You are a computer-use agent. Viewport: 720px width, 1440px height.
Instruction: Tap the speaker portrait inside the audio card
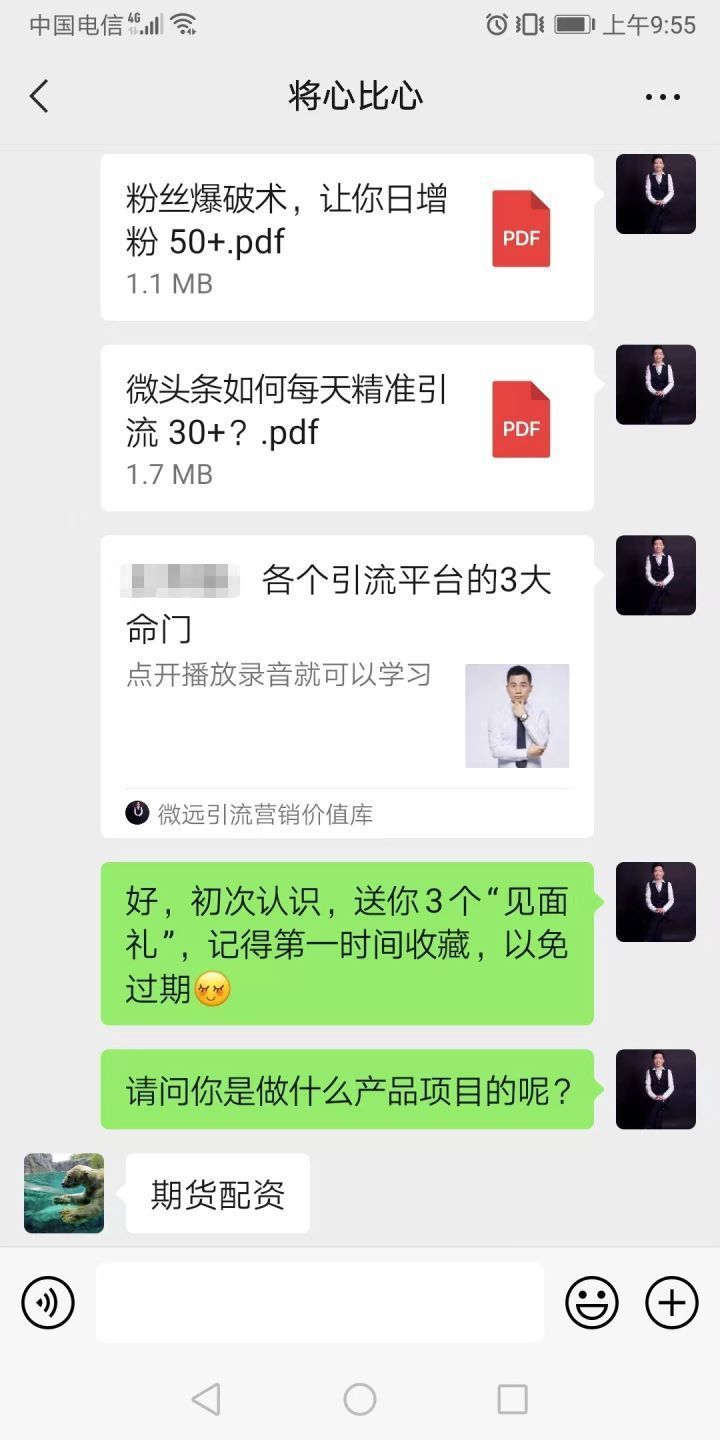tap(517, 715)
